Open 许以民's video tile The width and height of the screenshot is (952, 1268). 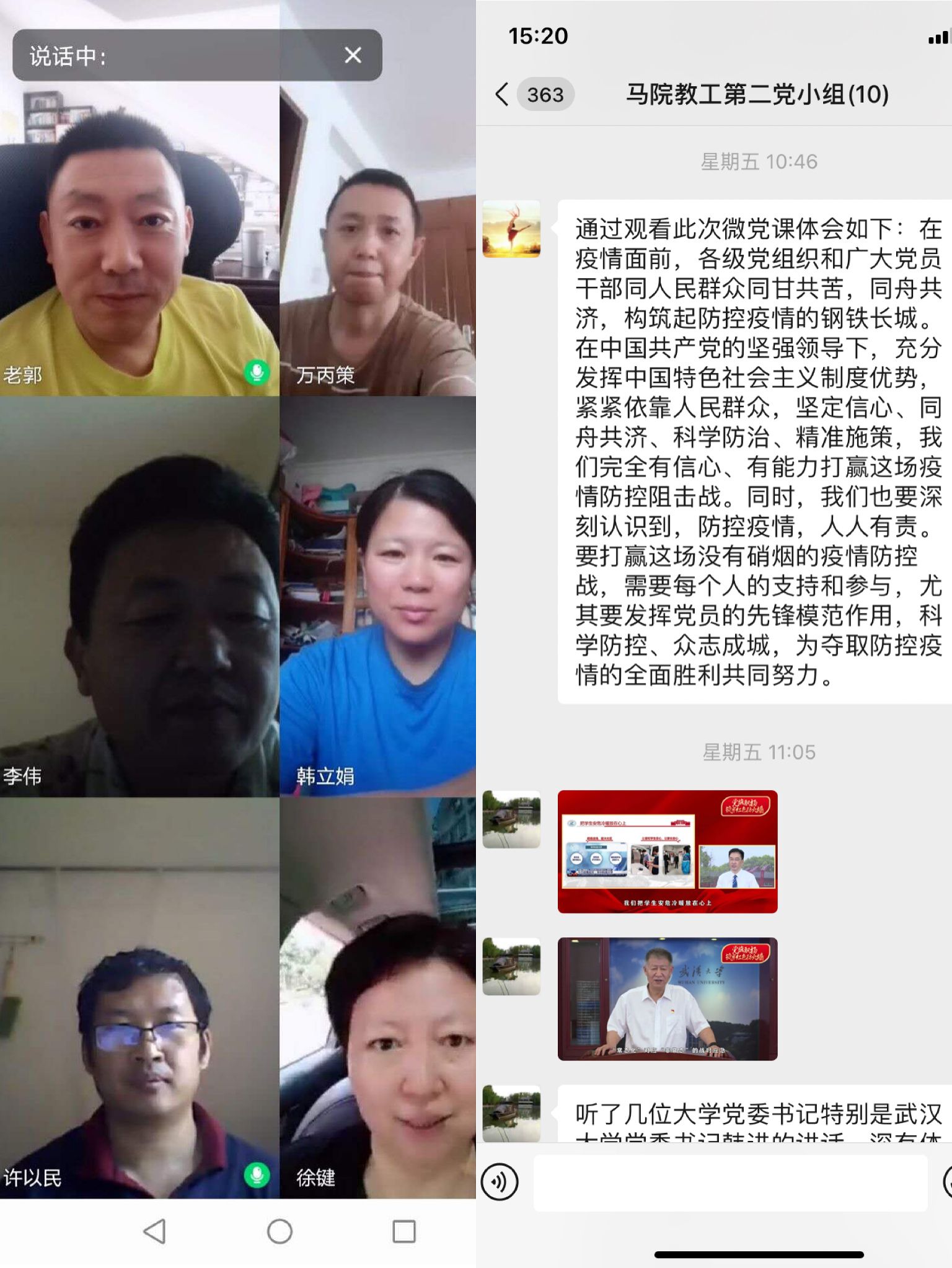coord(139,998)
